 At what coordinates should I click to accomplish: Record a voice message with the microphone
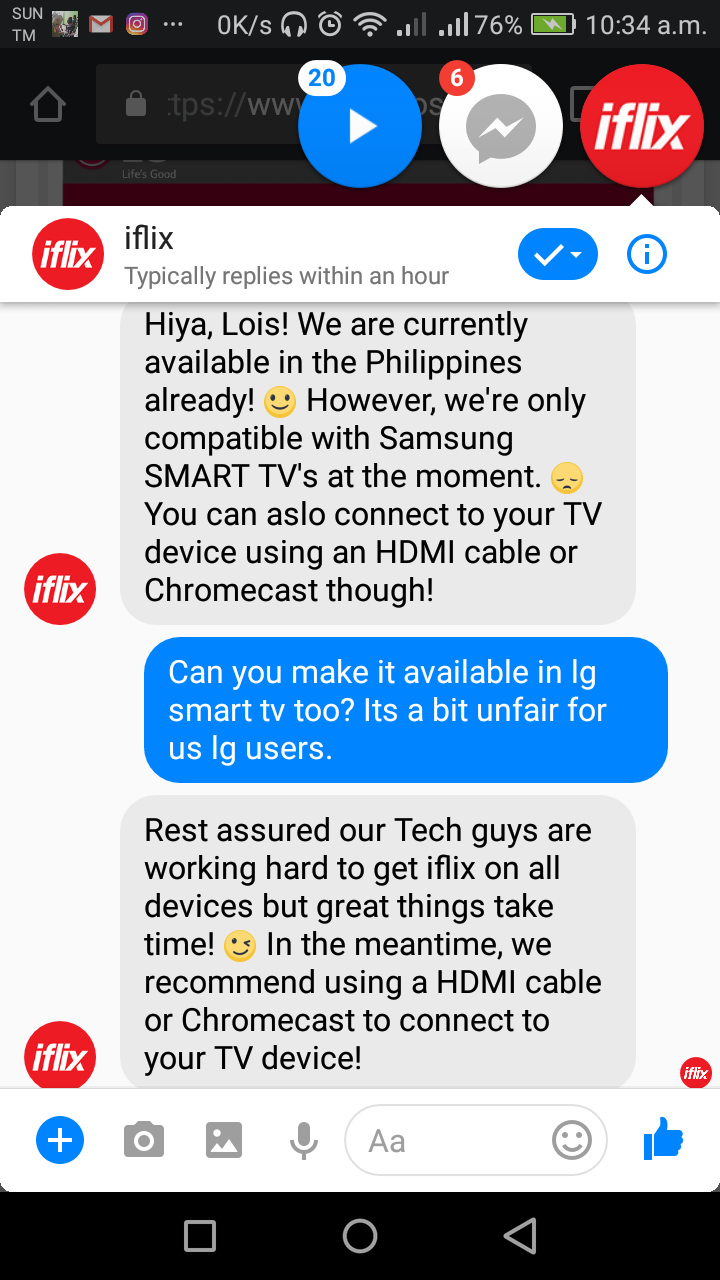tap(303, 1140)
